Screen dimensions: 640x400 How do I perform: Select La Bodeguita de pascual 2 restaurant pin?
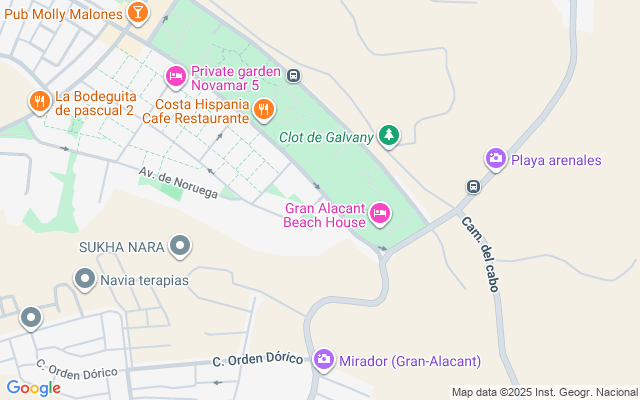pyautogui.click(x=39, y=100)
